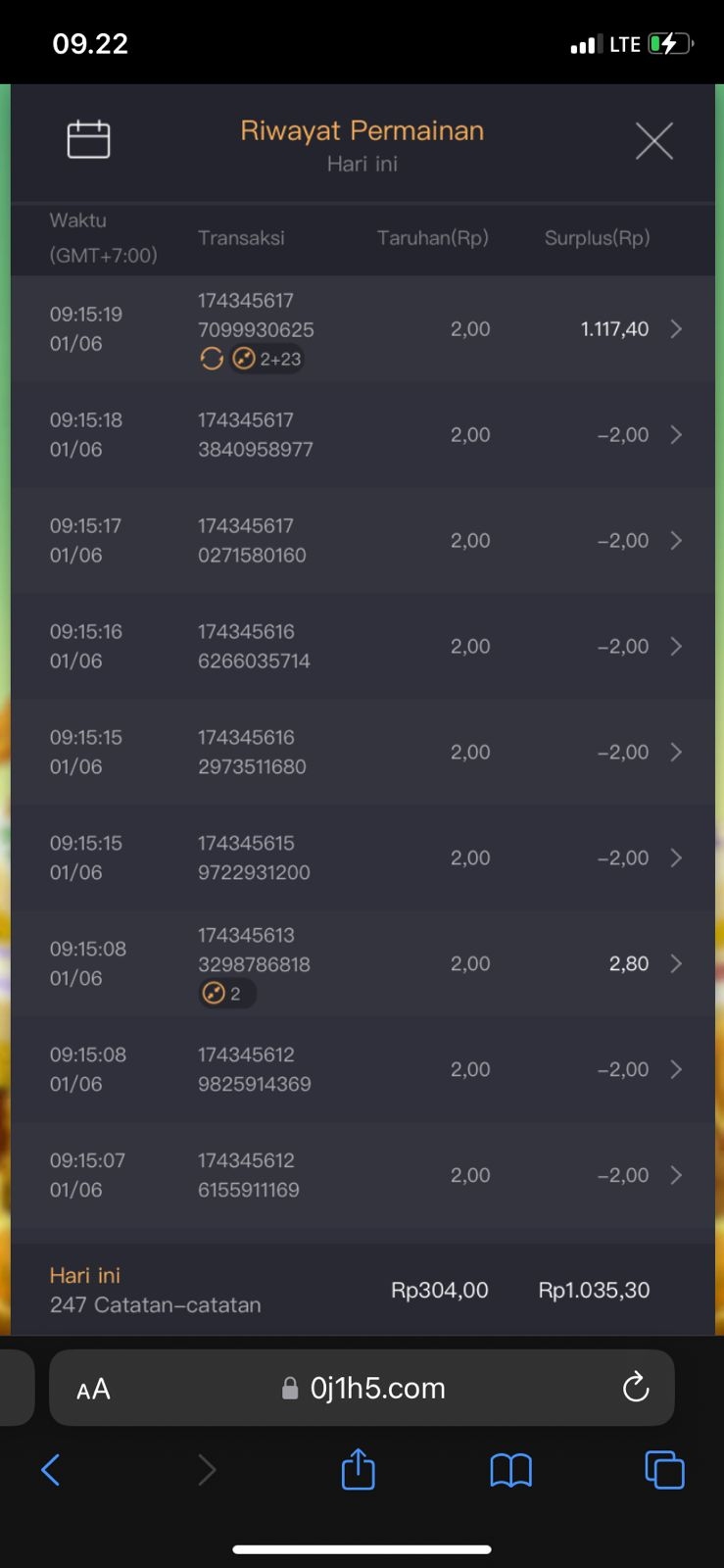Show details for transaction 6266035714

(x=362, y=647)
